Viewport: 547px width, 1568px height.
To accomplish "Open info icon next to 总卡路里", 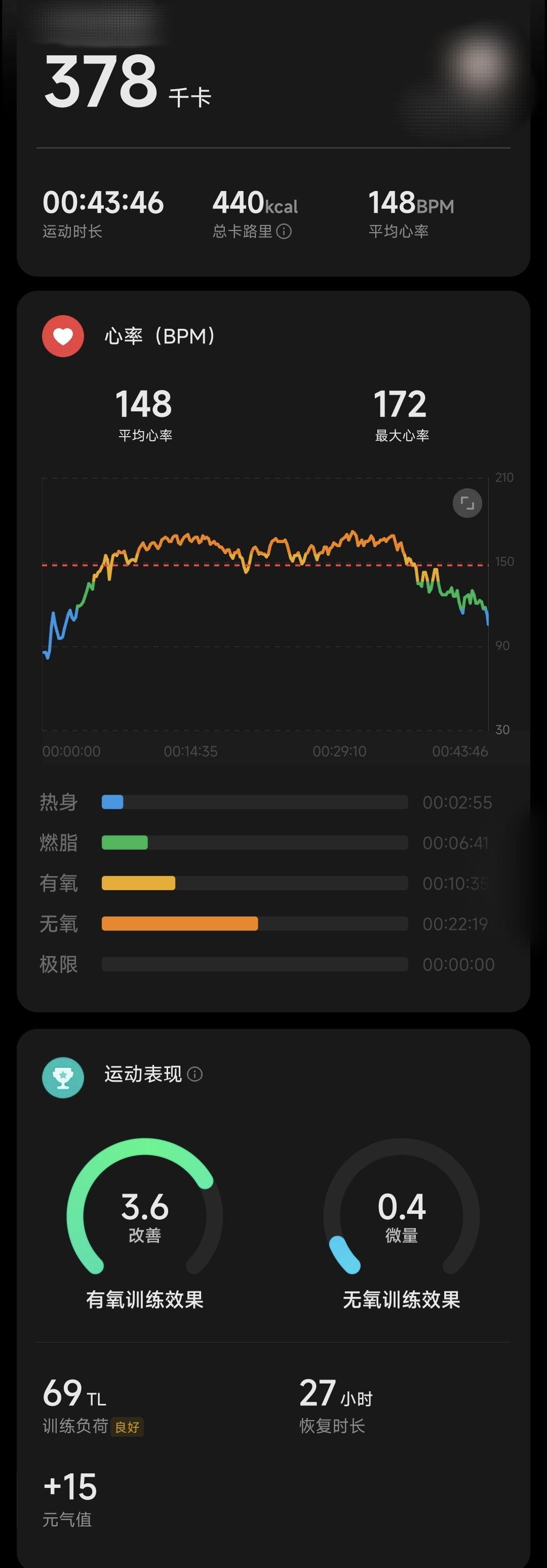I will tap(284, 232).
